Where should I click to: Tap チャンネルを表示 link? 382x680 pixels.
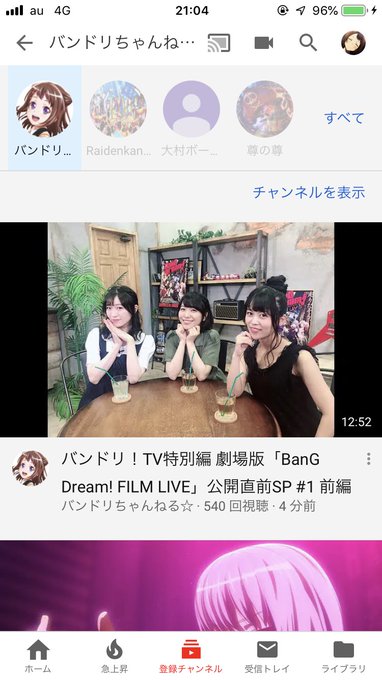[309, 192]
